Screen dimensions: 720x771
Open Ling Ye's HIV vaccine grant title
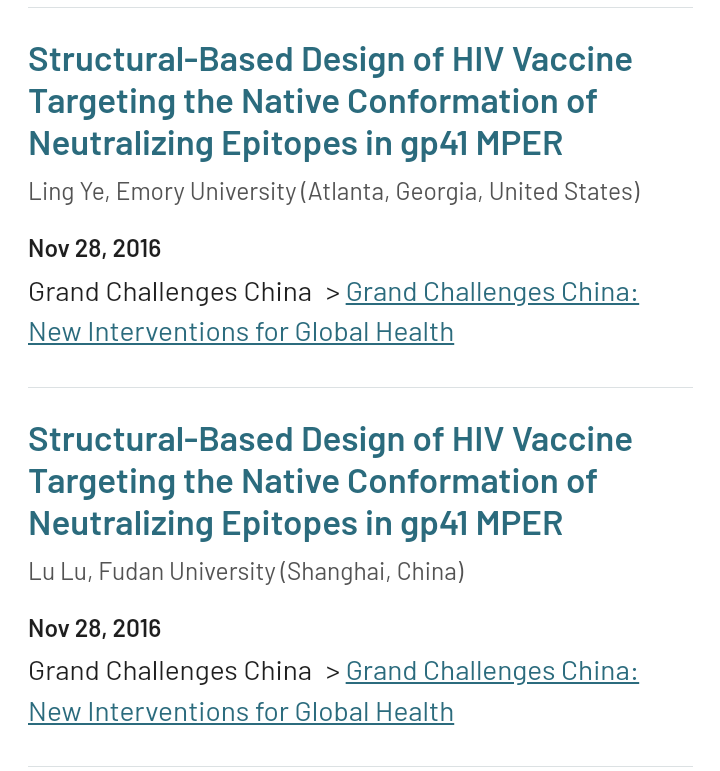click(330, 101)
